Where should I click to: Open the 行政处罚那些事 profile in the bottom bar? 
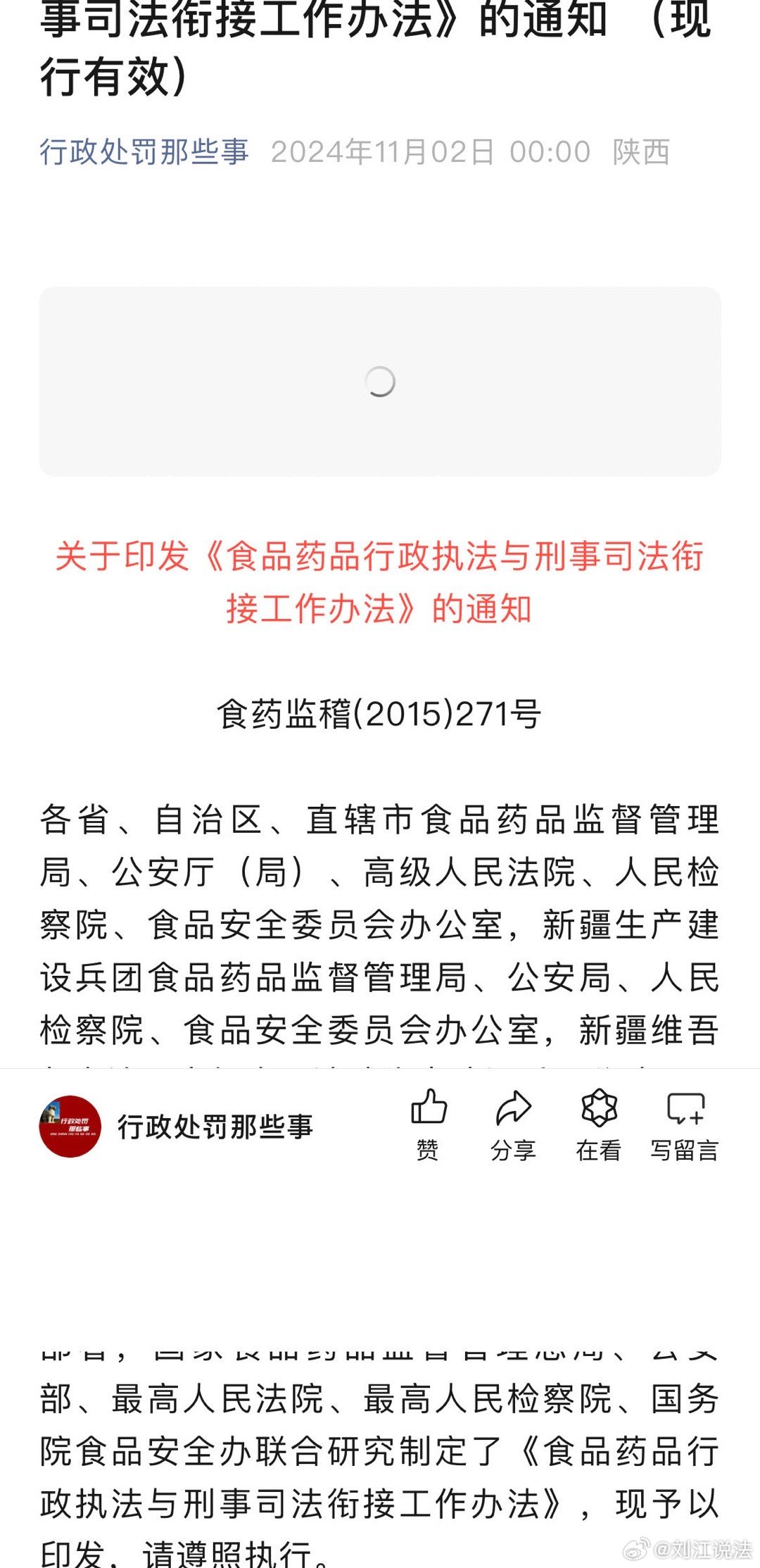[176, 1127]
